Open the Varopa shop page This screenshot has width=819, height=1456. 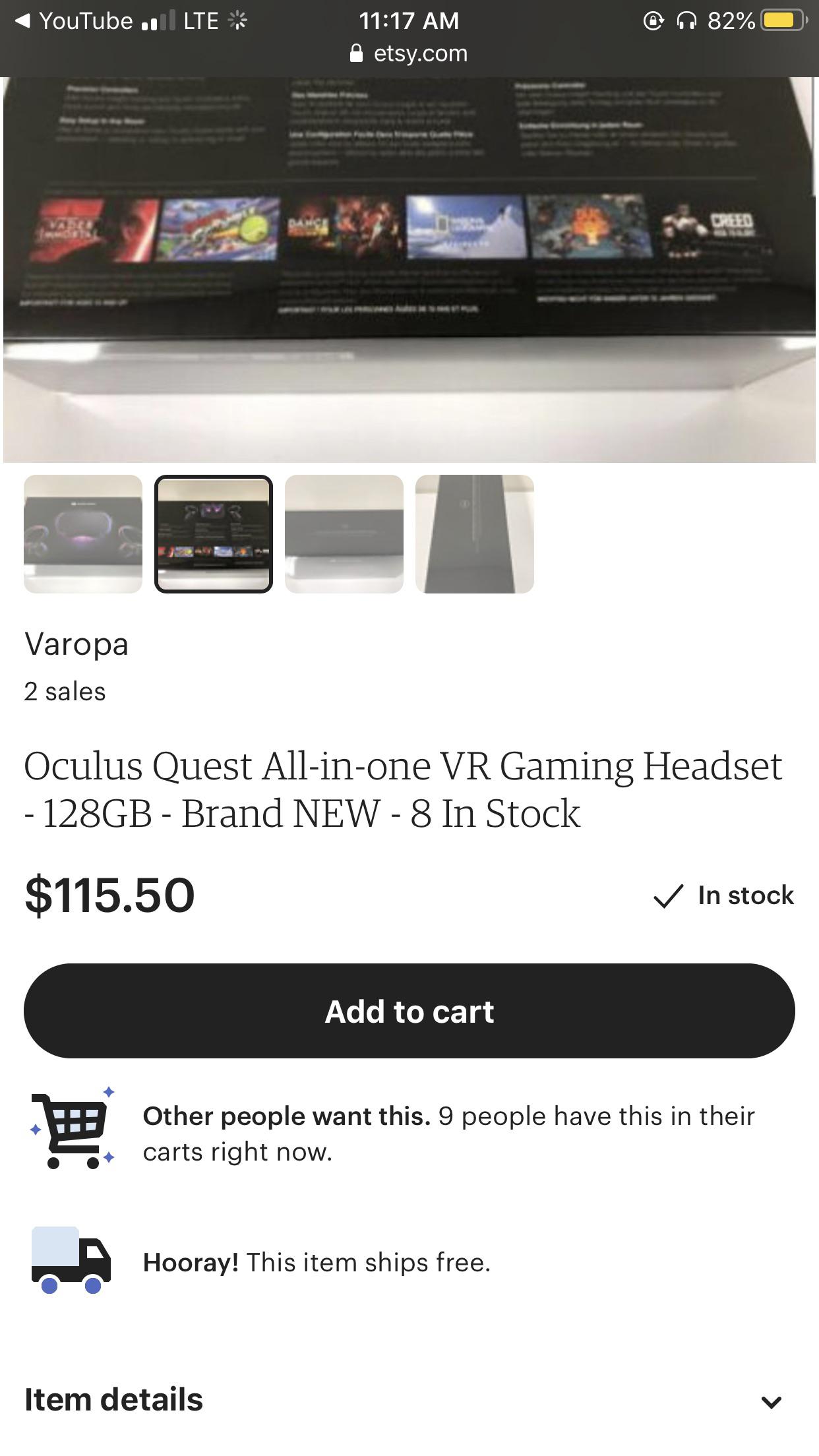coord(77,646)
